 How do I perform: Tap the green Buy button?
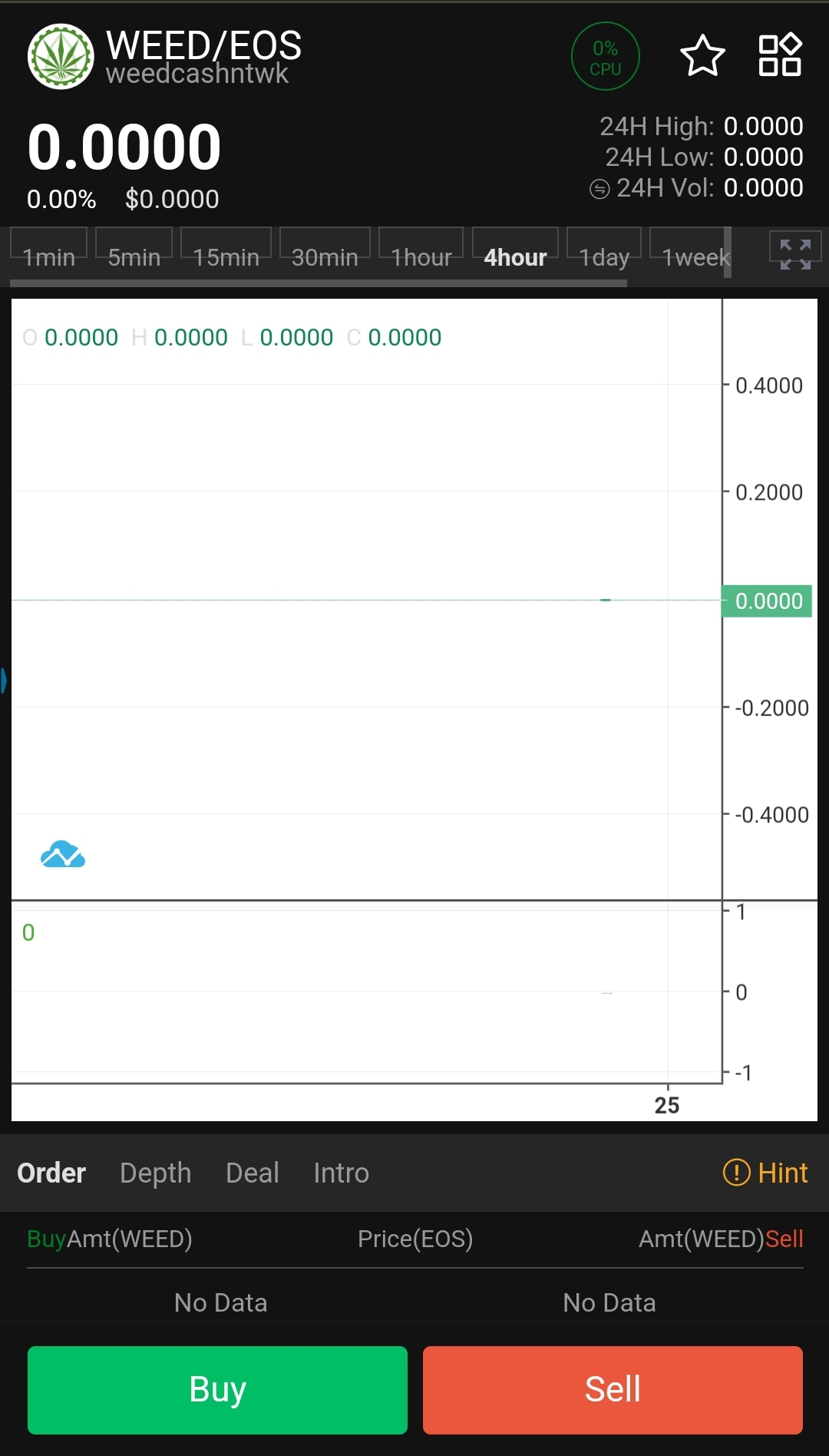pos(217,1390)
